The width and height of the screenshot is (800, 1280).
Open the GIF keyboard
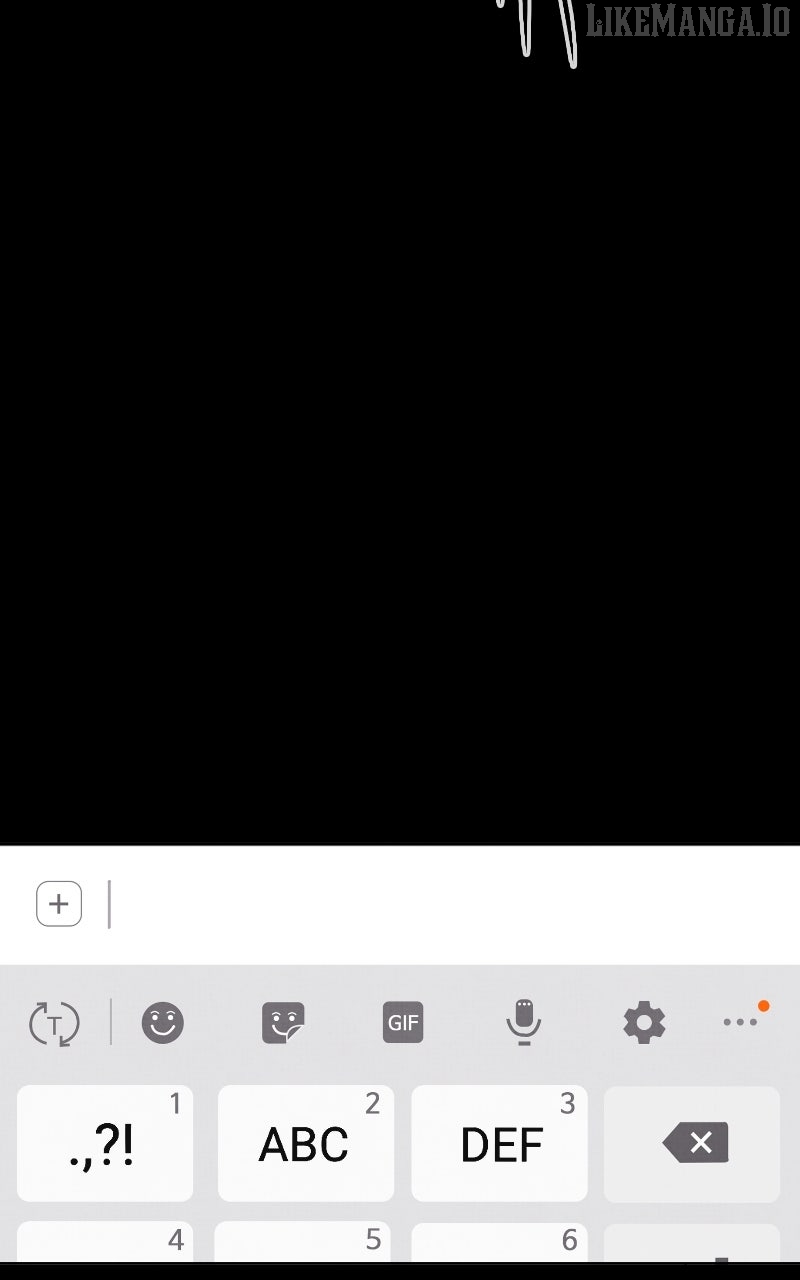pos(403,1023)
